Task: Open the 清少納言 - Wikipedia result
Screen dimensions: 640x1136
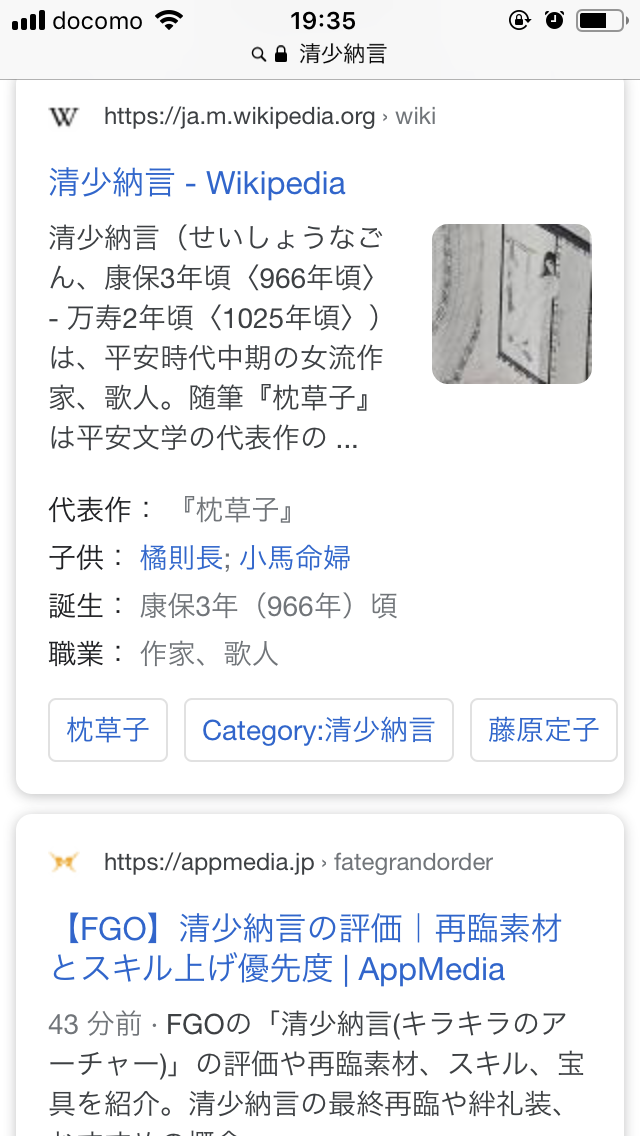Action: point(197,183)
